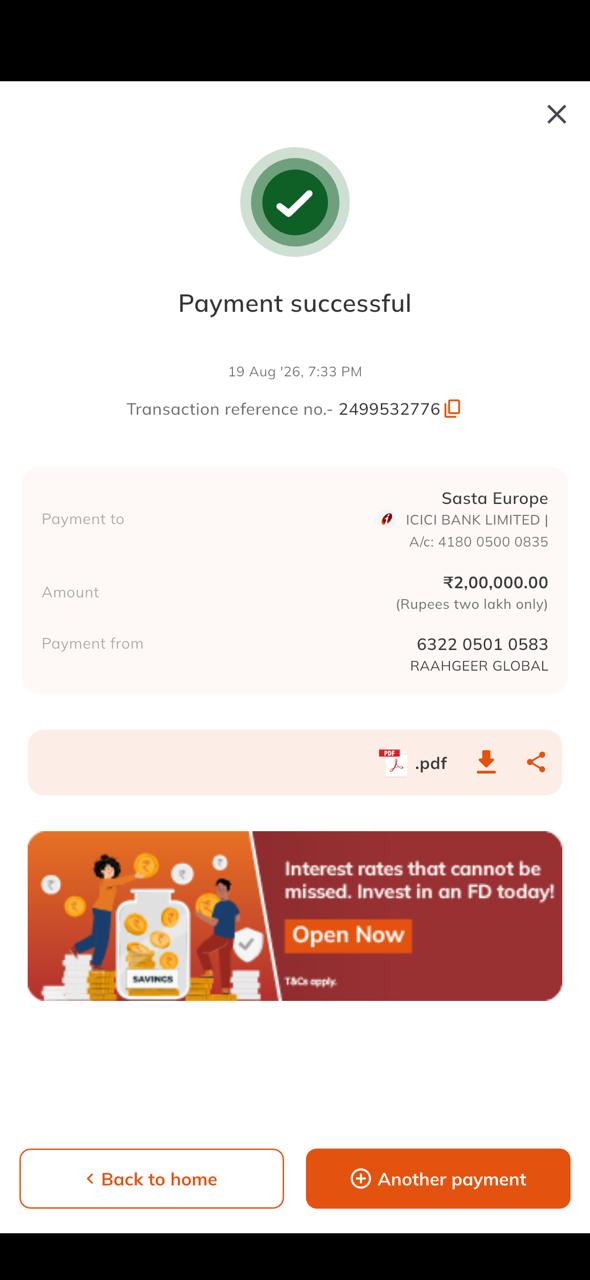Viewport: 590px width, 1280px height.
Task: Download the PDF receipt
Action: 486,762
